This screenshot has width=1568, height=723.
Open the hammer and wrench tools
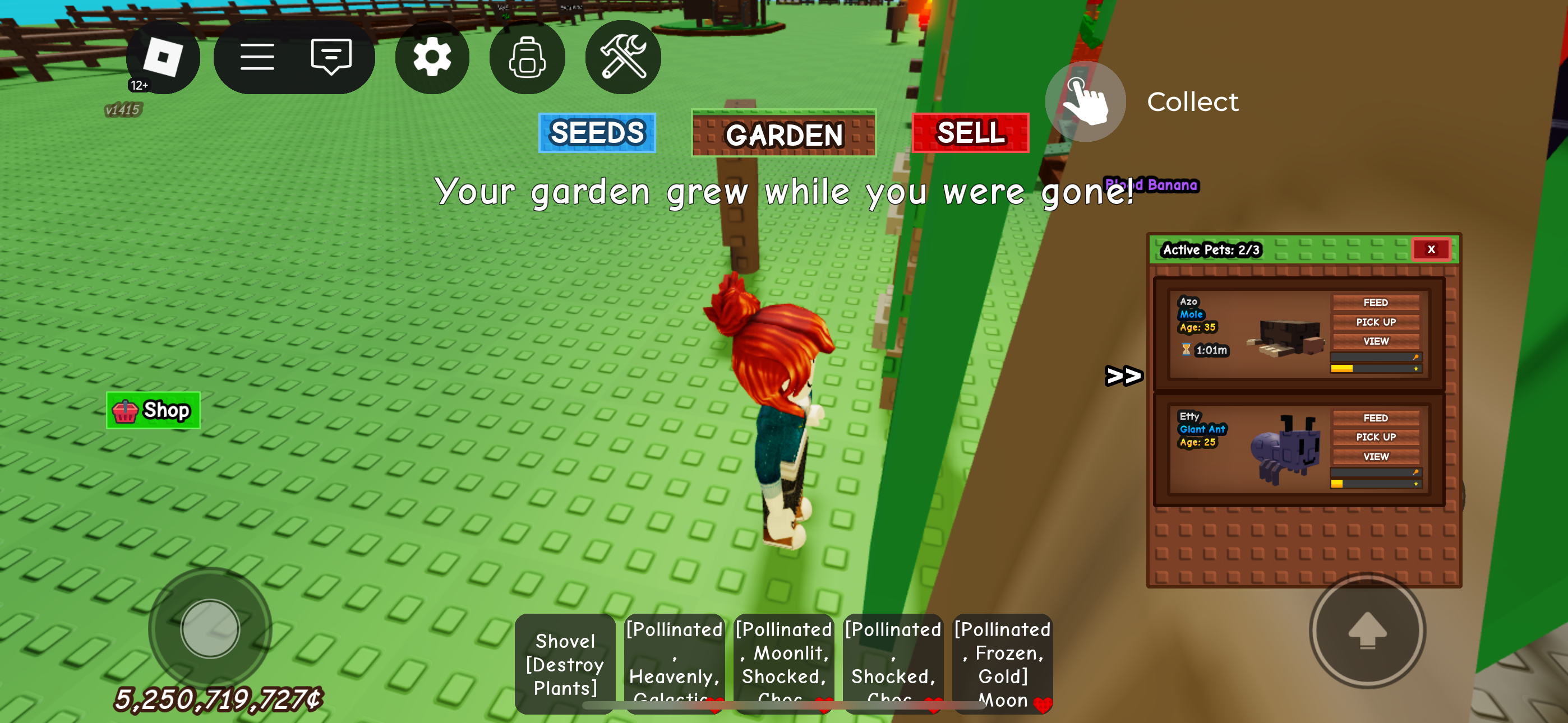pyautogui.click(x=622, y=57)
